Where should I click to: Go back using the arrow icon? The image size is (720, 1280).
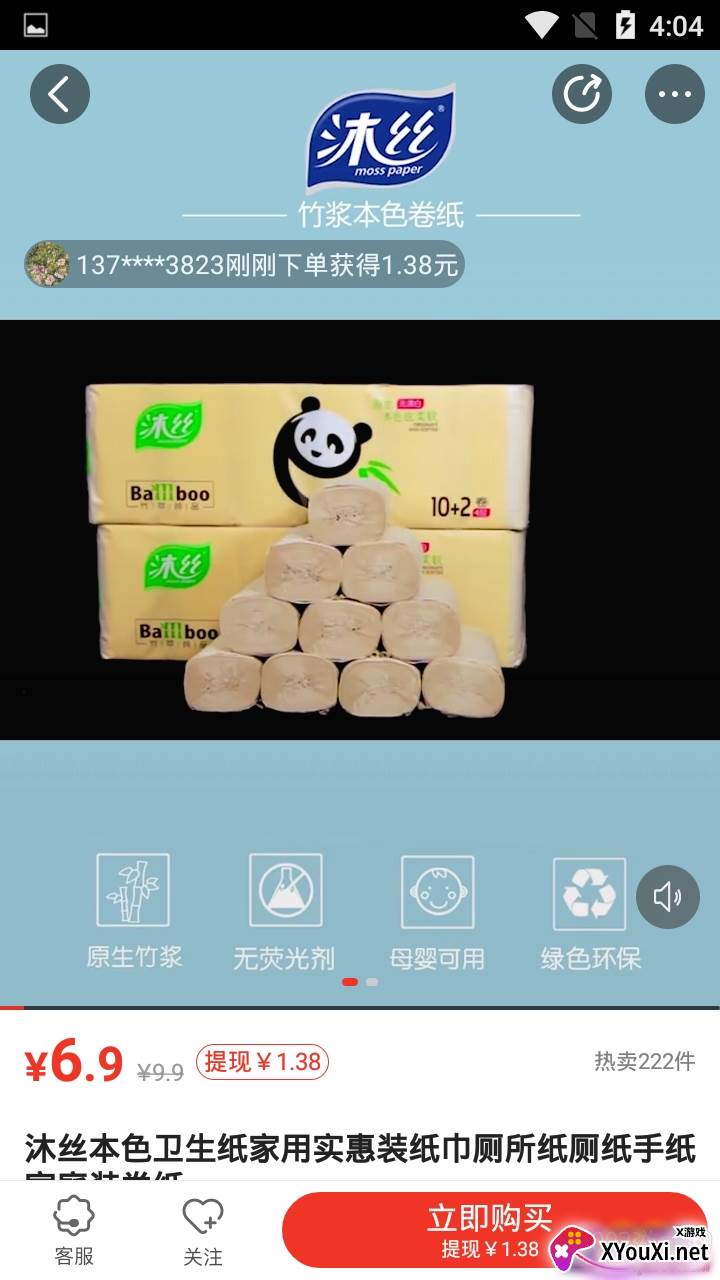click(x=60, y=95)
